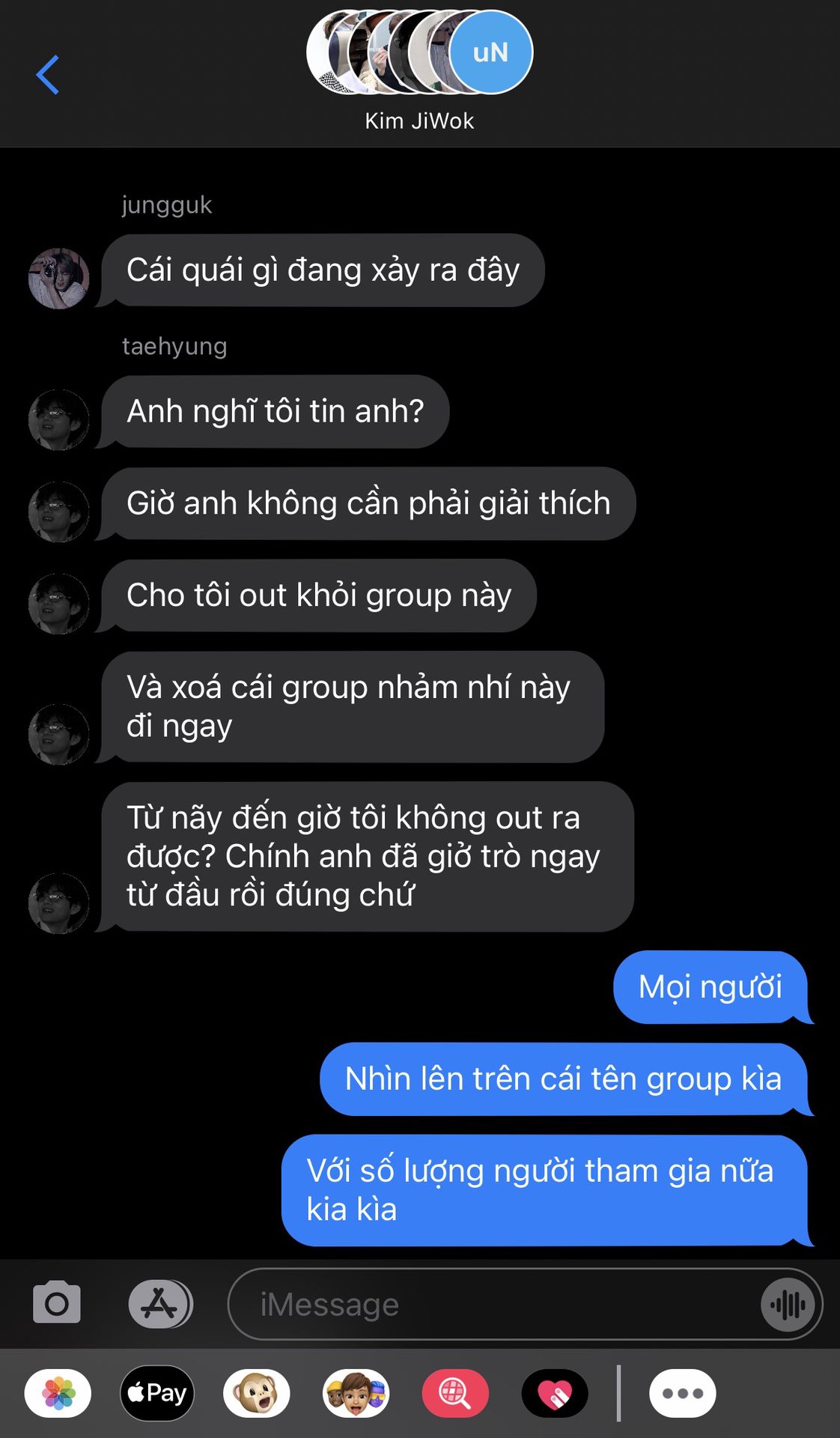Open Digital Touch heart app

(555, 1393)
